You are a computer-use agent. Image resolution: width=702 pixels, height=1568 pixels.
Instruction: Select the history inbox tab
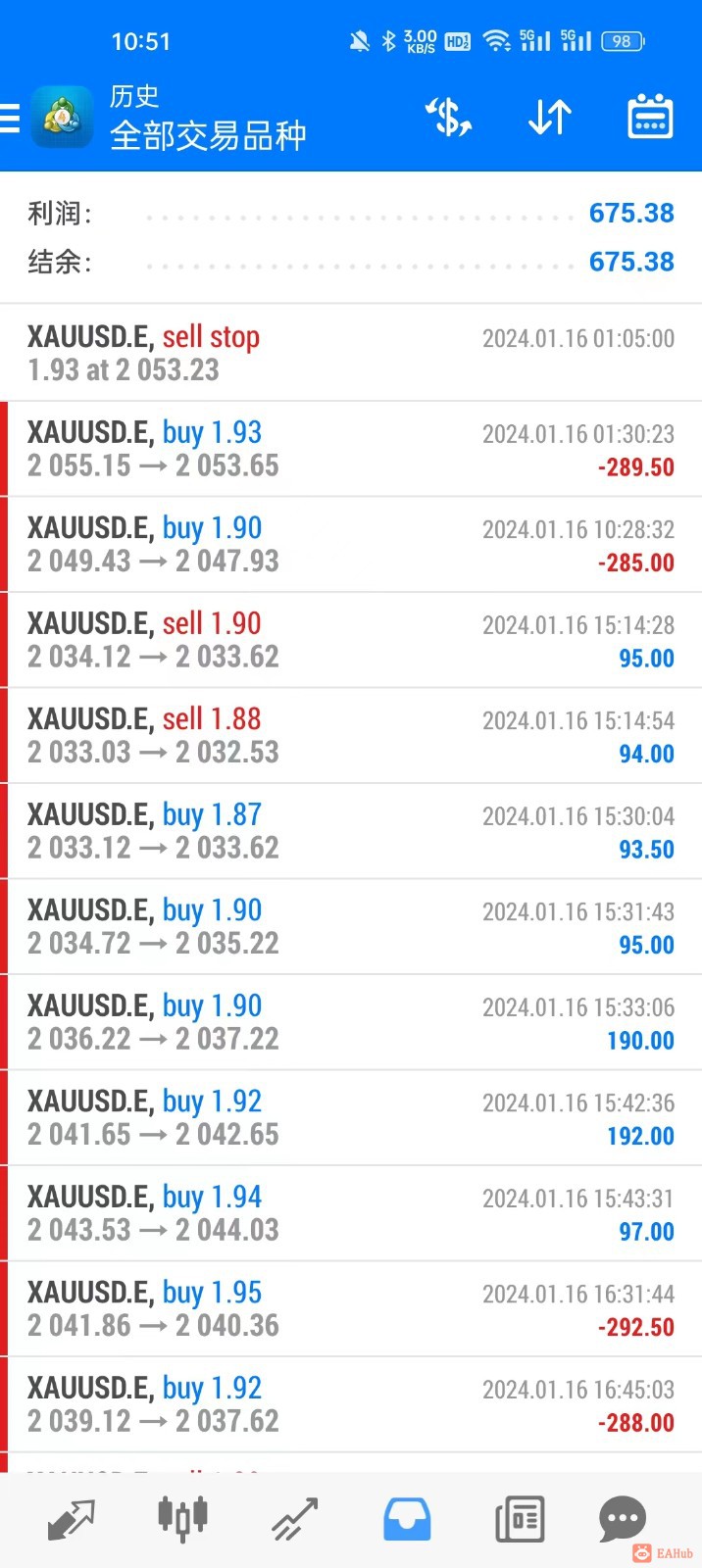pyautogui.click(x=406, y=1519)
